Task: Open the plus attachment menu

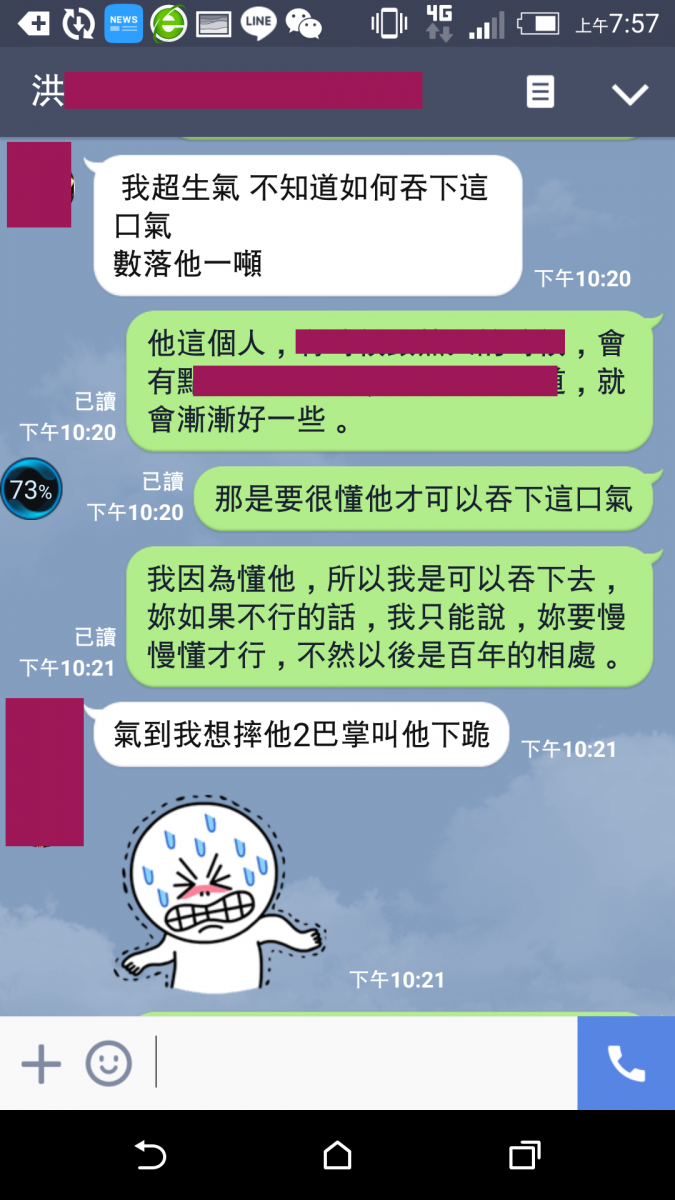Action: [x=41, y=1063]
